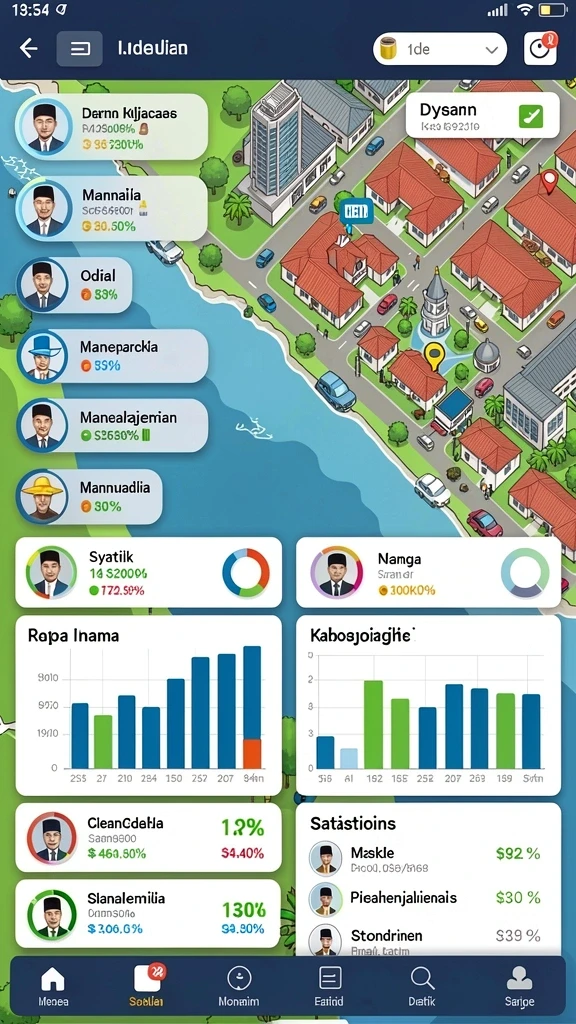Open the CleanCdehla result card
Image resolution: width=576 pixels, height=1024 pixels.
pos(149,838)
